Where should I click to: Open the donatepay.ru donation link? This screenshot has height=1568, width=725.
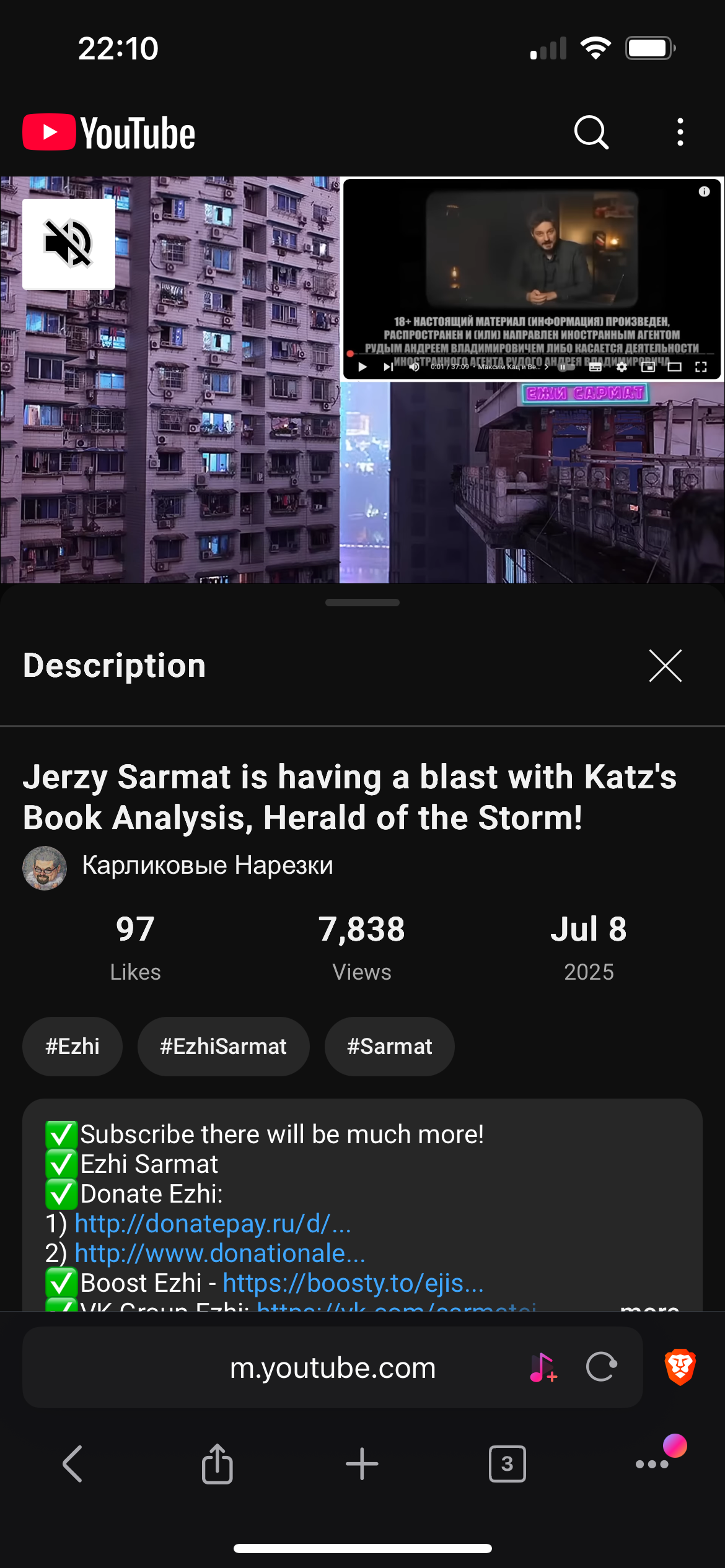tap(213, 1224)
